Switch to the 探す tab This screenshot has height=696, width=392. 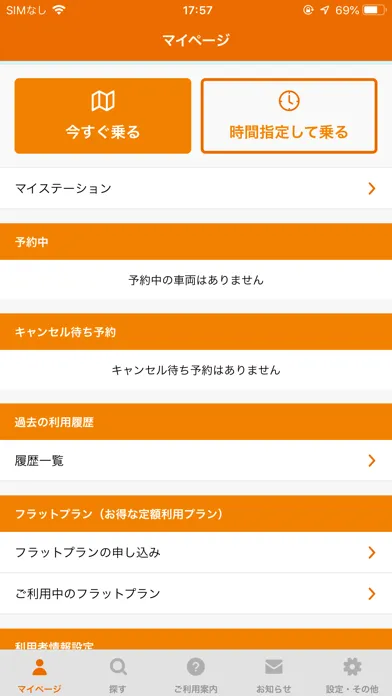(118, 675)
